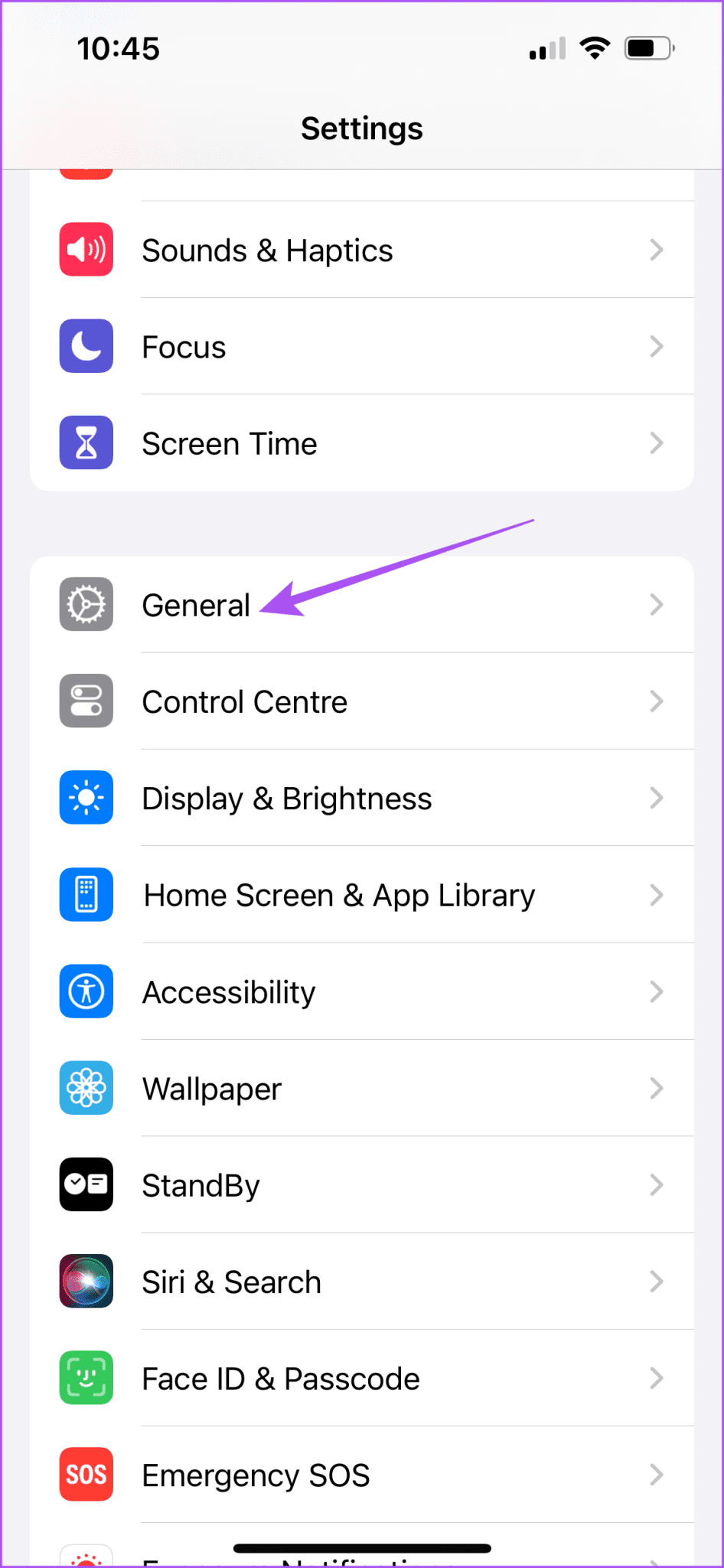Image resolution: width=724 pixels, height=1568 pixels.
Task: Tap the red Emergency SOS icon
Action: coord(86,1474)
